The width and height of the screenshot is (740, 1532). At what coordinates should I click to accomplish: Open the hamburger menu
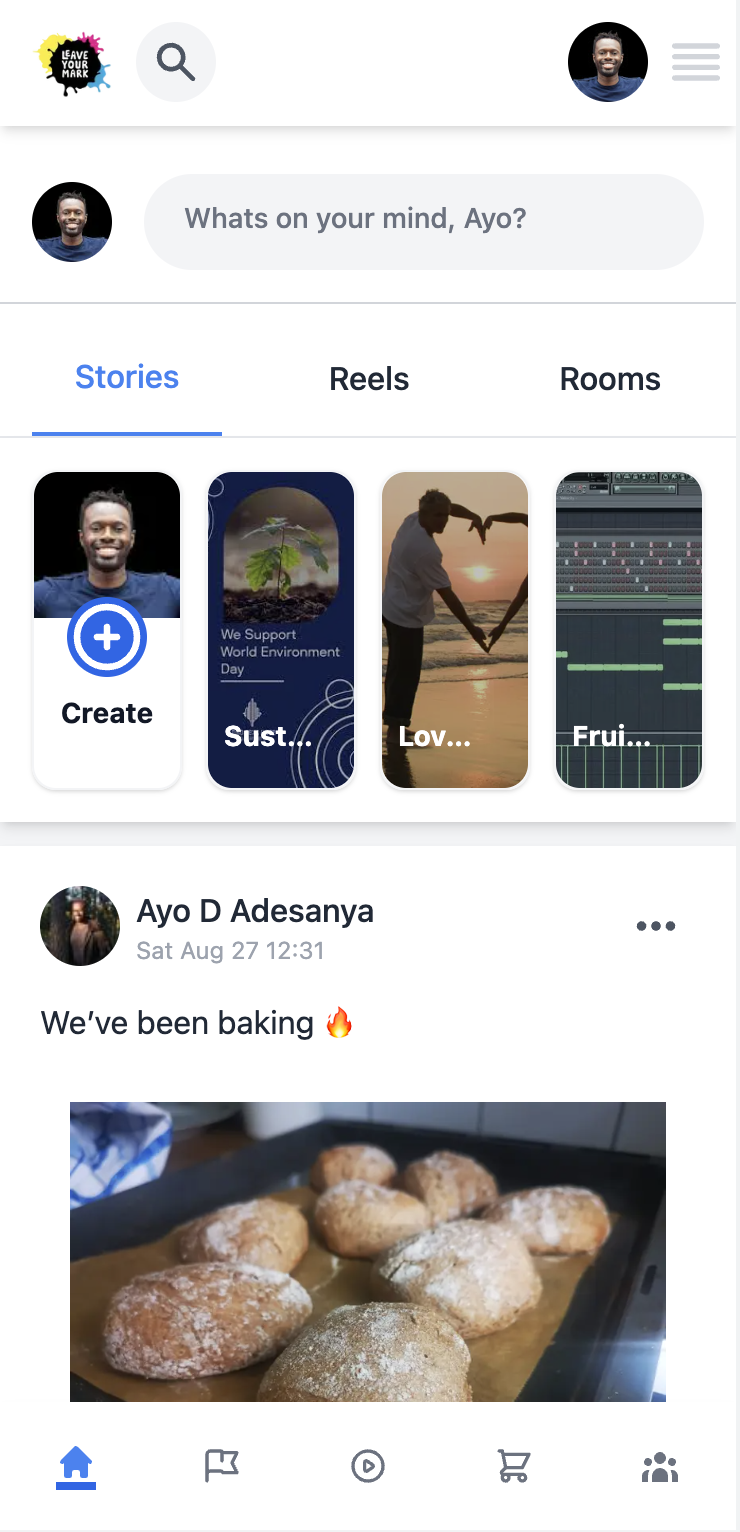tap(695, 62)
